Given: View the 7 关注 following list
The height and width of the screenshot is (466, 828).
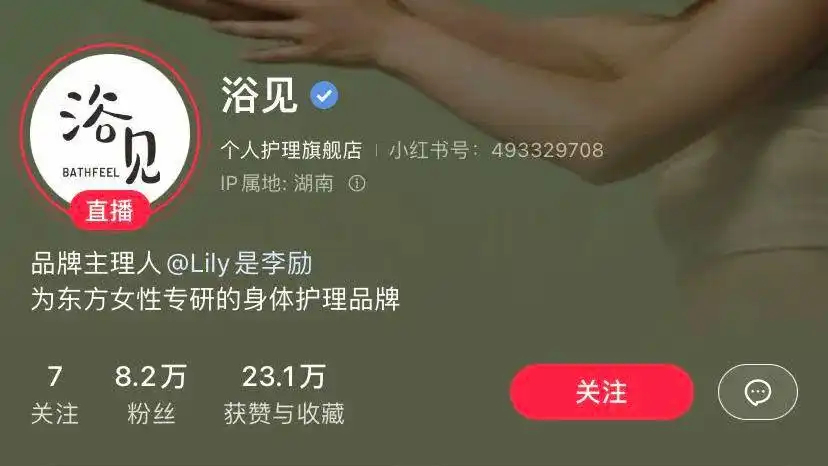Looking at the screenshot, I should 55,394.
